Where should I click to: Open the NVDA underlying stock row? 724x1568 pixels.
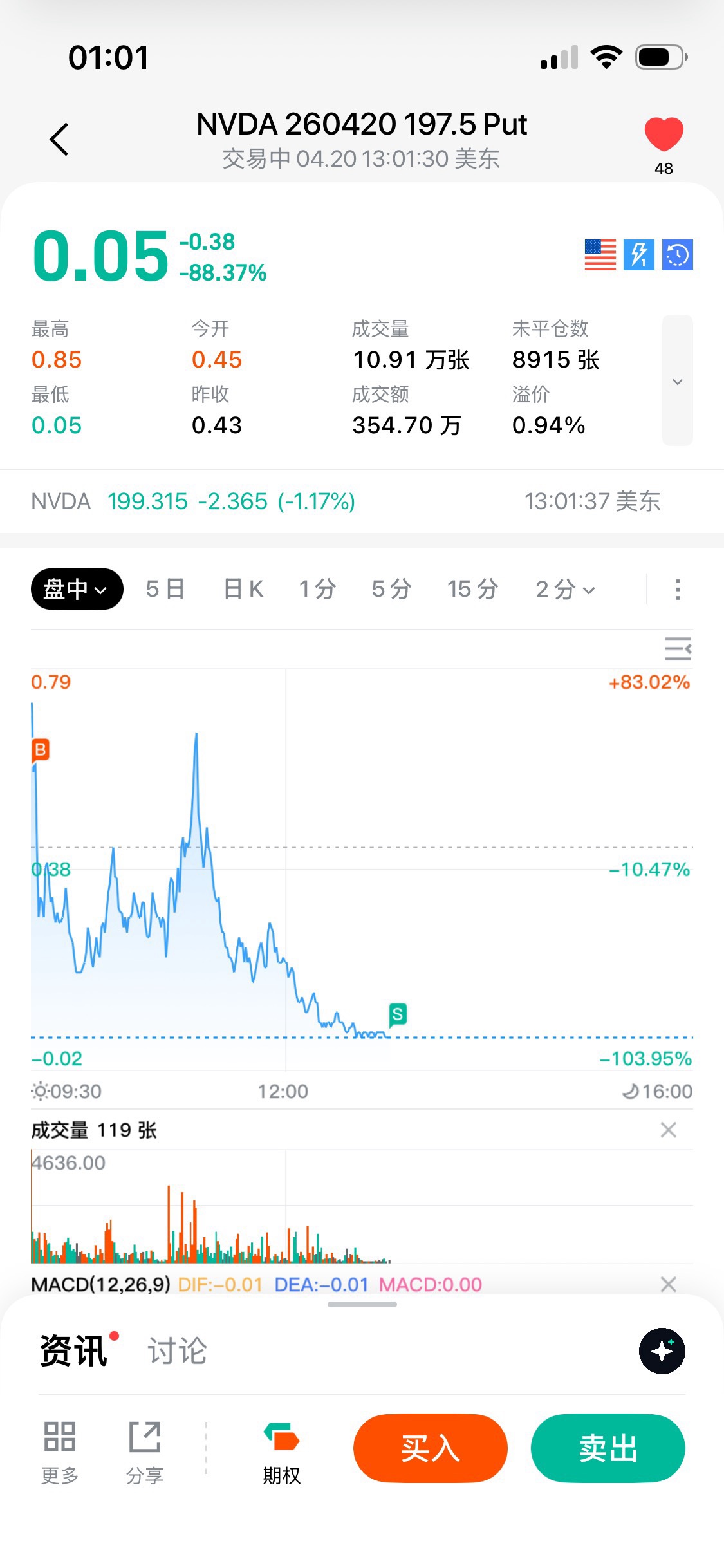(x=348, y=501)
